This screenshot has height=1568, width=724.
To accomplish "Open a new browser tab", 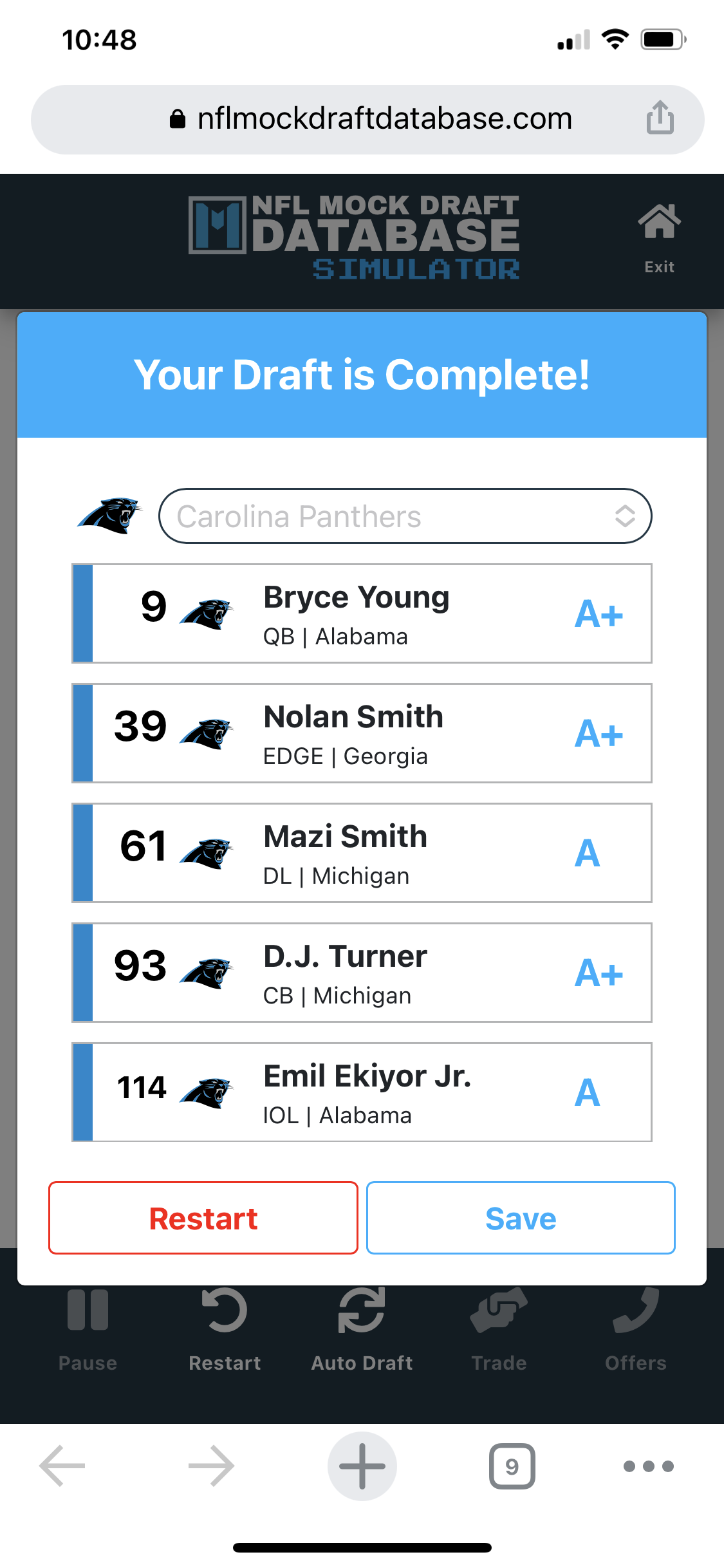I will point(362,1466).
